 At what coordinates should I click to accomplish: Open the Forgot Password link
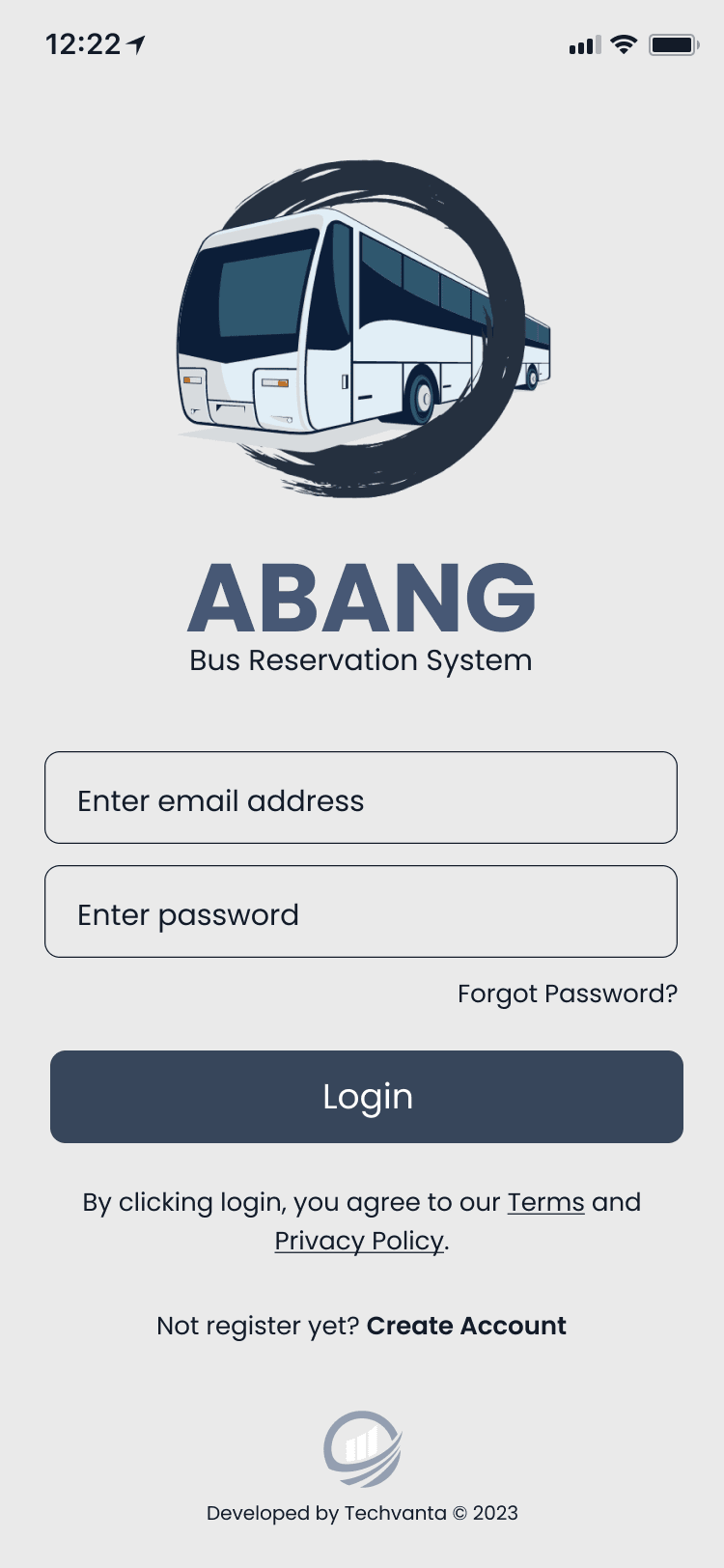(x=567, y=994)
